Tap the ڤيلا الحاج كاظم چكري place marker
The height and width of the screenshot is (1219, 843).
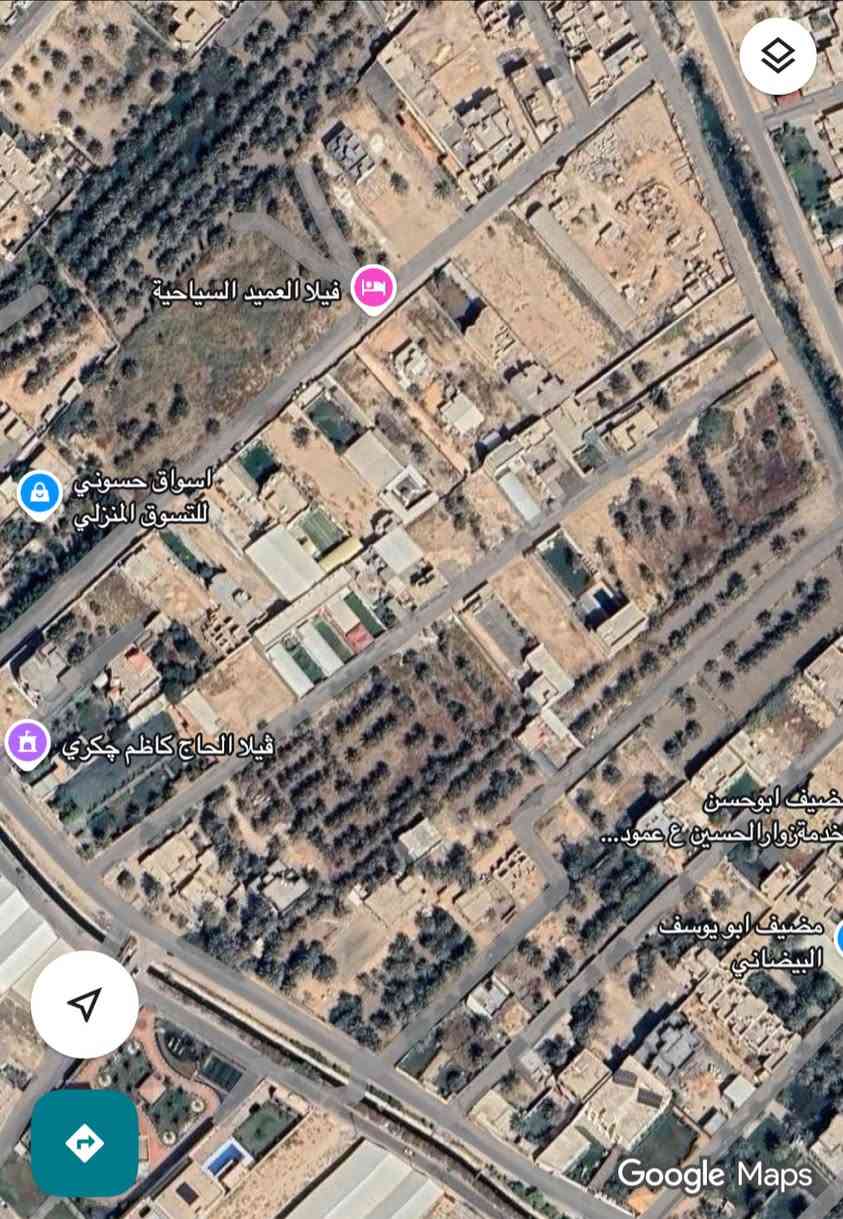(x=27, y=744)
